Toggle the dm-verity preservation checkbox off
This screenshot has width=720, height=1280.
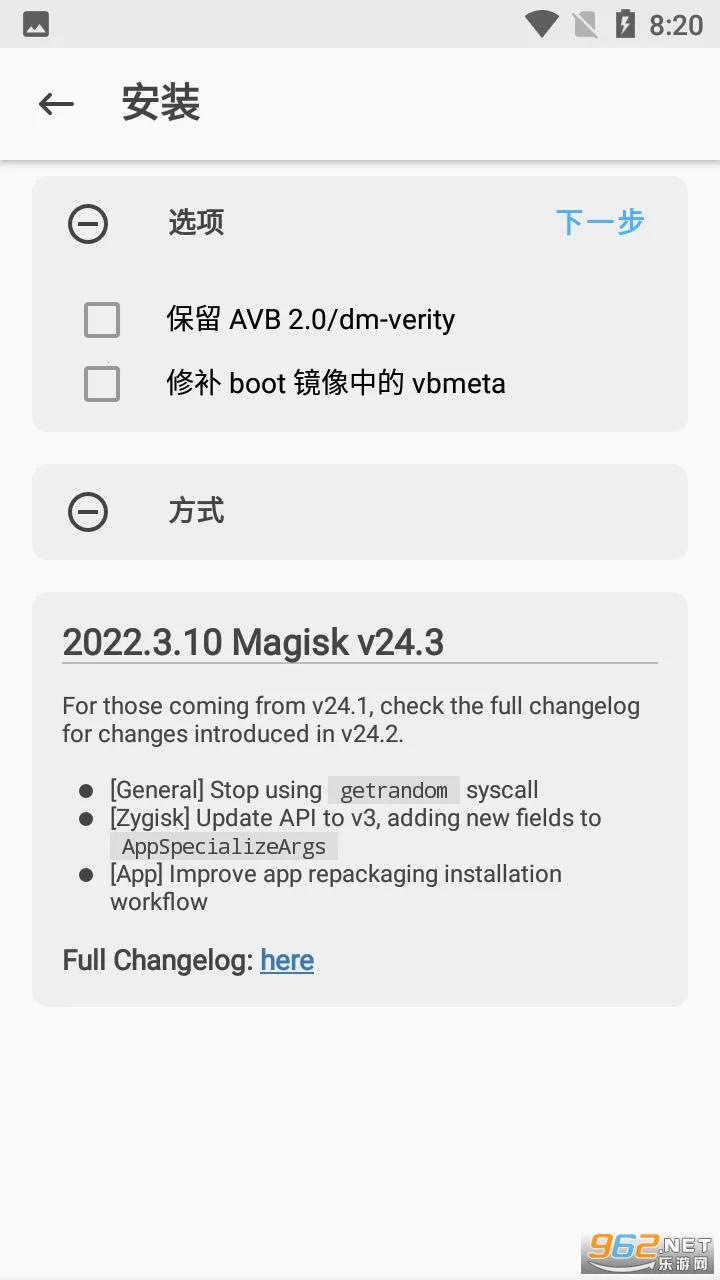pyautogui.click(x=101, y=319)
